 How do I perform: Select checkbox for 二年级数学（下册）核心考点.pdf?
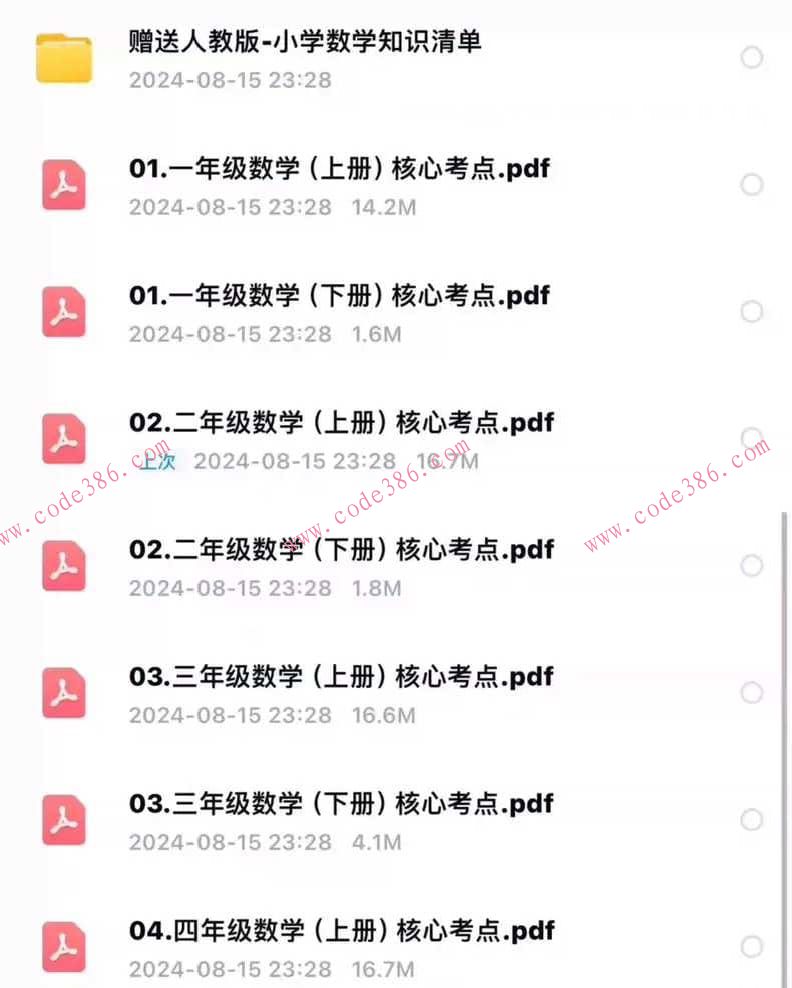[x=751, y=566]
